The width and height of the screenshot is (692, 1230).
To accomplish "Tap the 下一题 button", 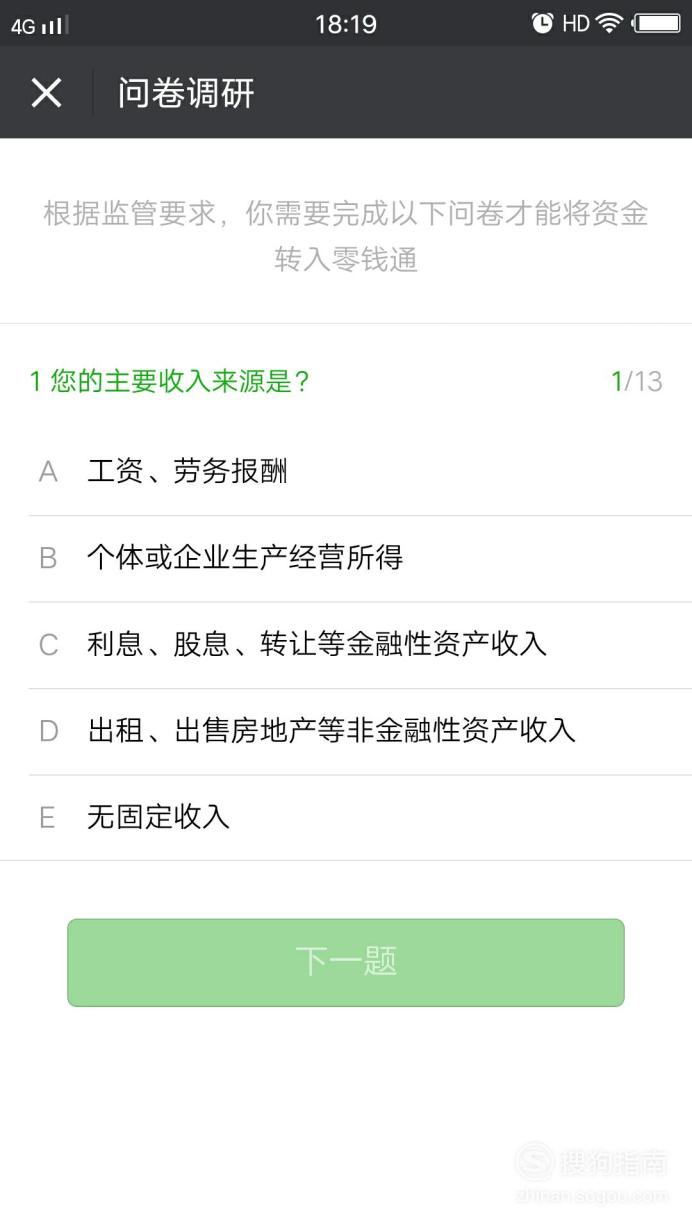I will [346, 962].
